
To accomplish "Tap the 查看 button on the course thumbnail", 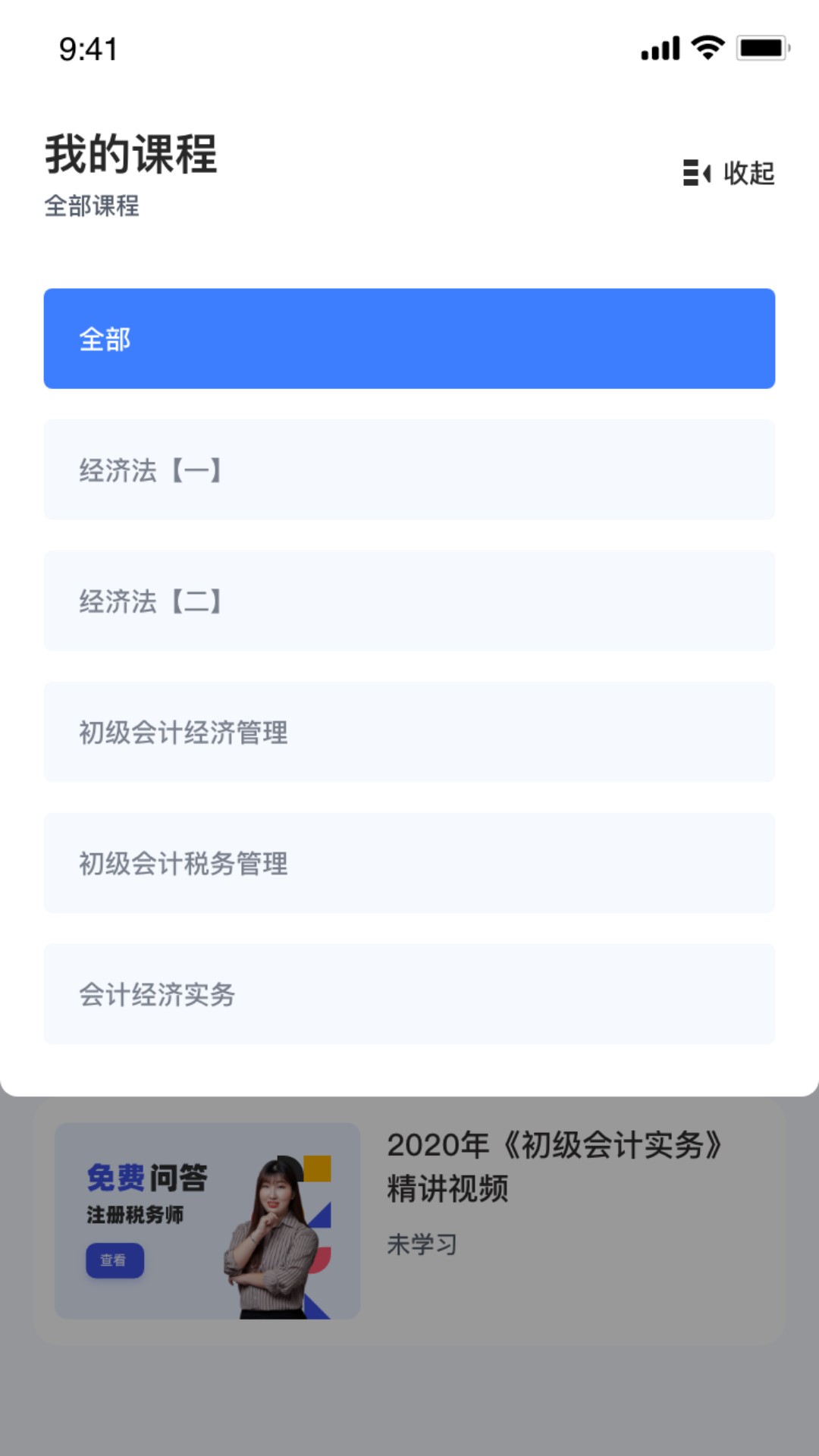I will 114,1260.
